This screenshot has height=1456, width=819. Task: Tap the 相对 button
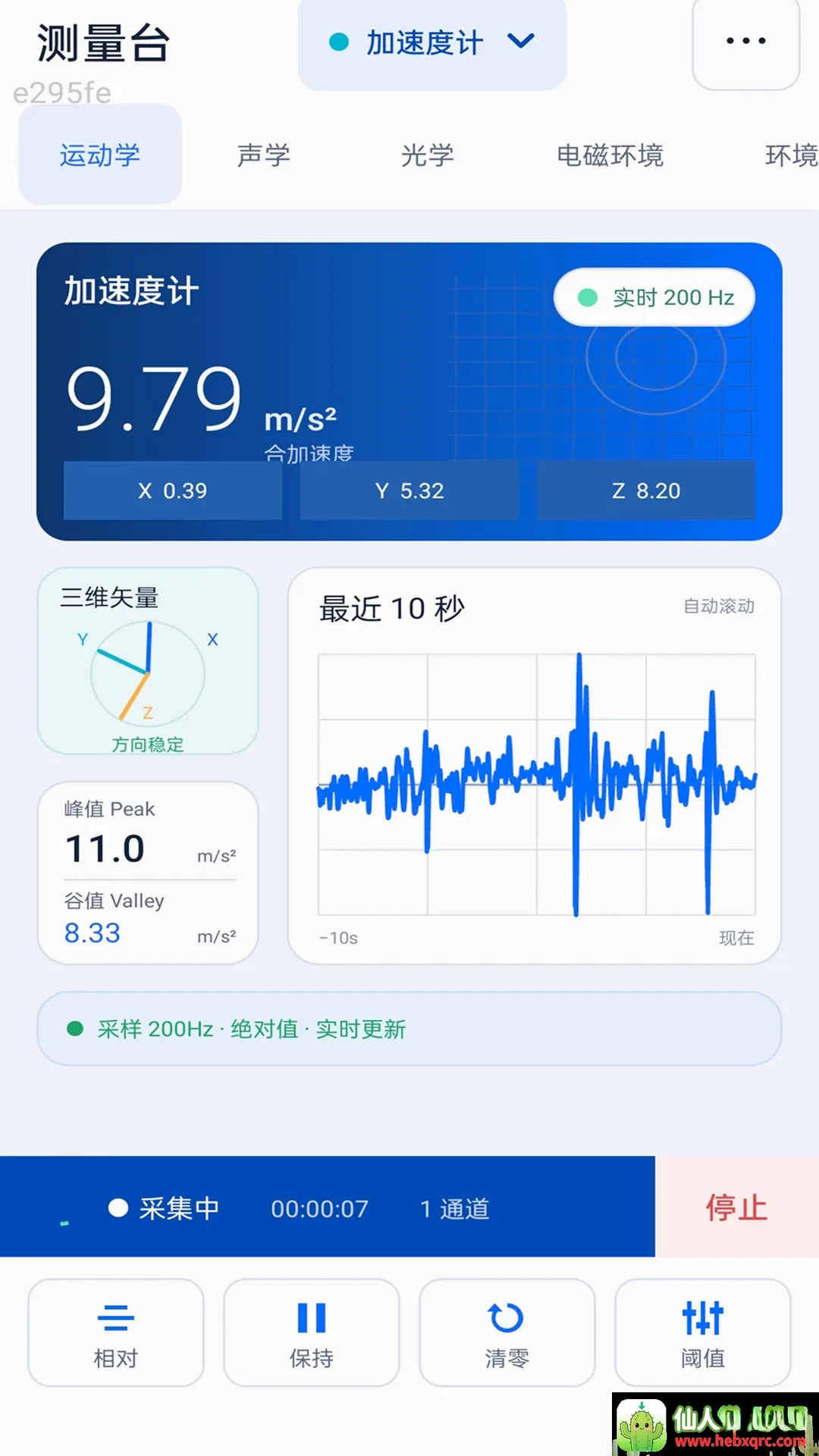coord(116,1332)
